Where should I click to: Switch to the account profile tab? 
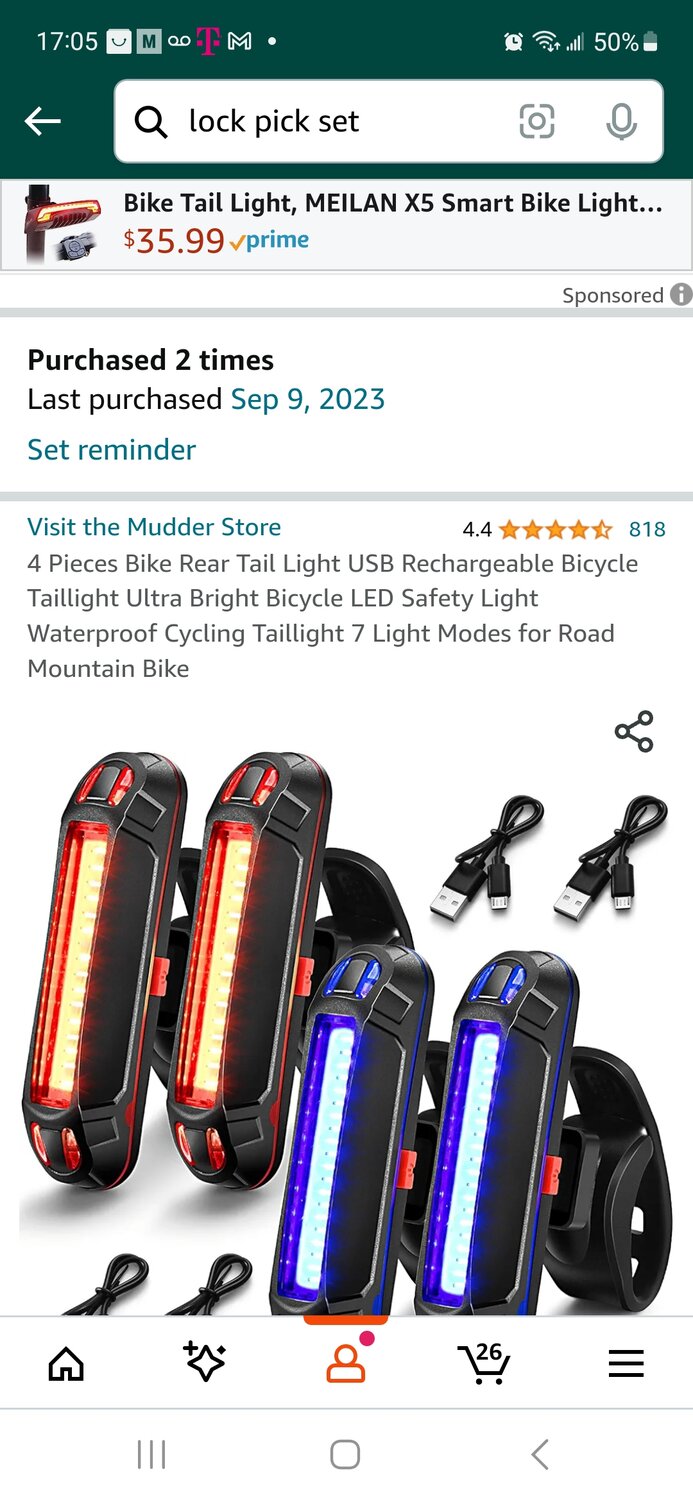(x=346, y=1363)
